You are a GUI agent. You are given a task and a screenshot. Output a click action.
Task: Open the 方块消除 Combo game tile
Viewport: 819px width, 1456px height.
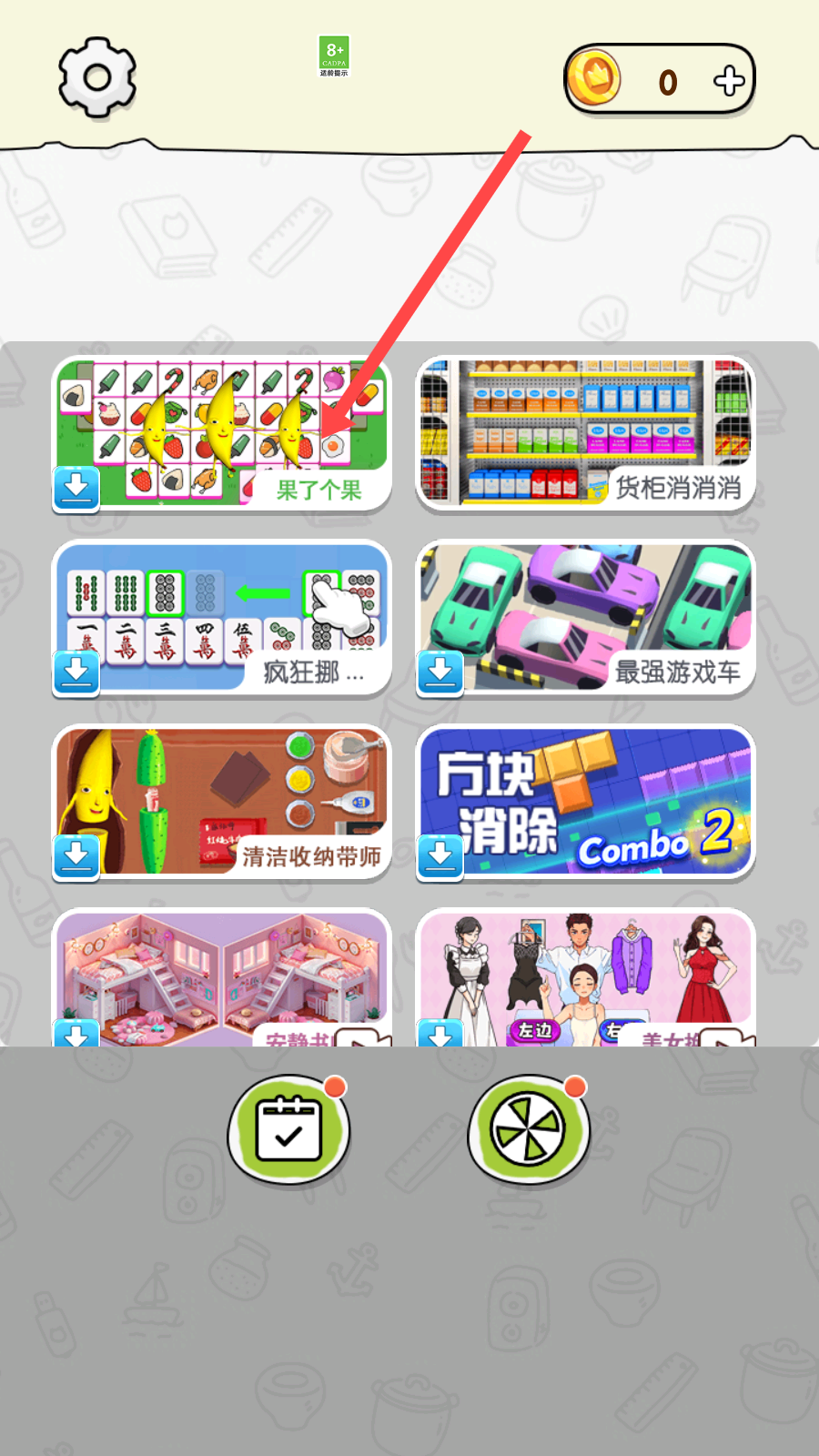click(586, 803)
